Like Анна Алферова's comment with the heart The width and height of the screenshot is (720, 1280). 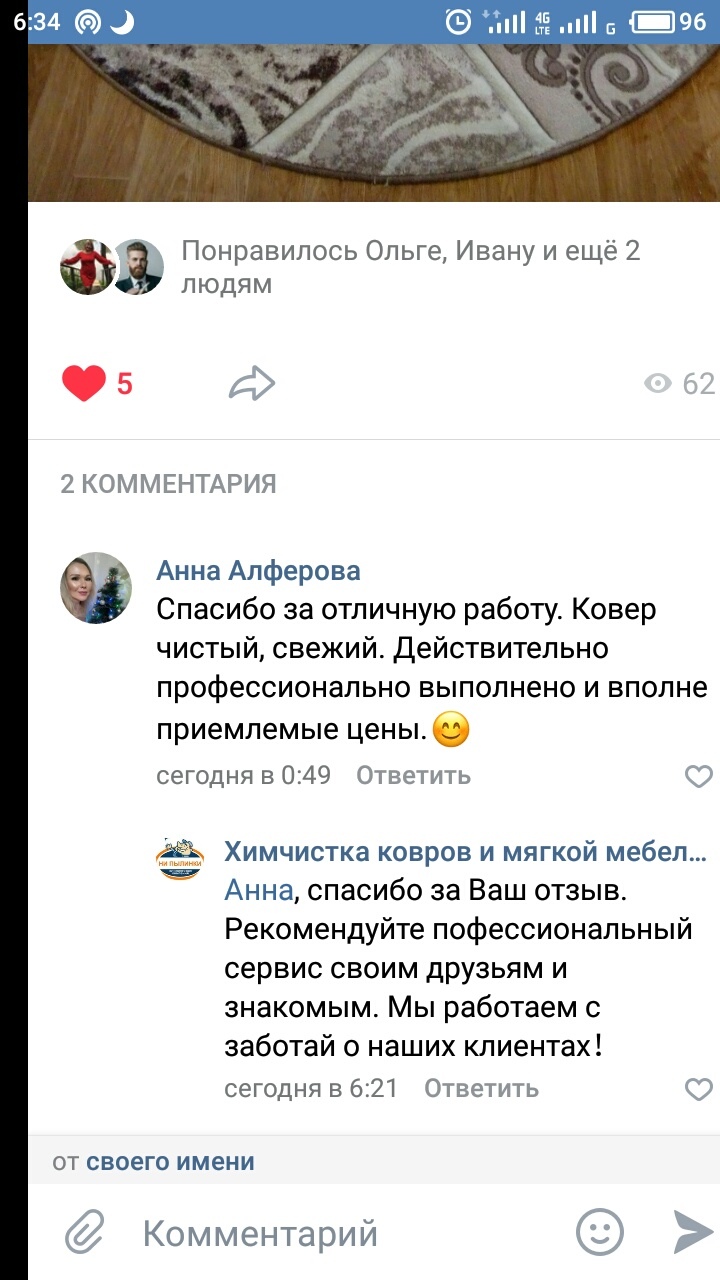tap(697, 775)
